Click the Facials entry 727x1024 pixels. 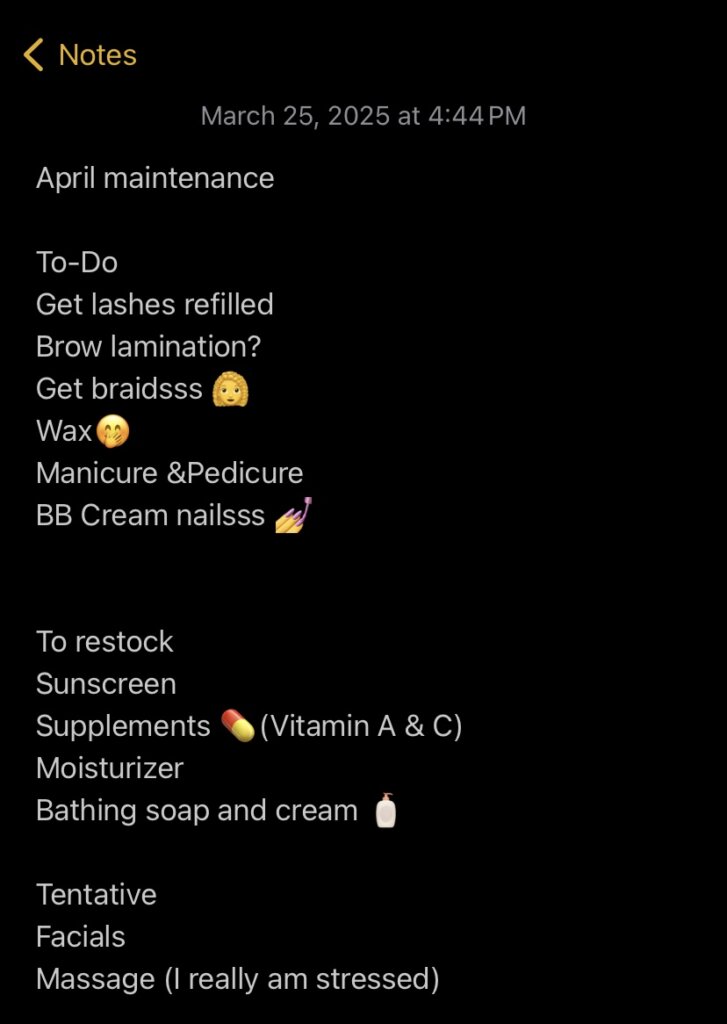click(80, 937)
